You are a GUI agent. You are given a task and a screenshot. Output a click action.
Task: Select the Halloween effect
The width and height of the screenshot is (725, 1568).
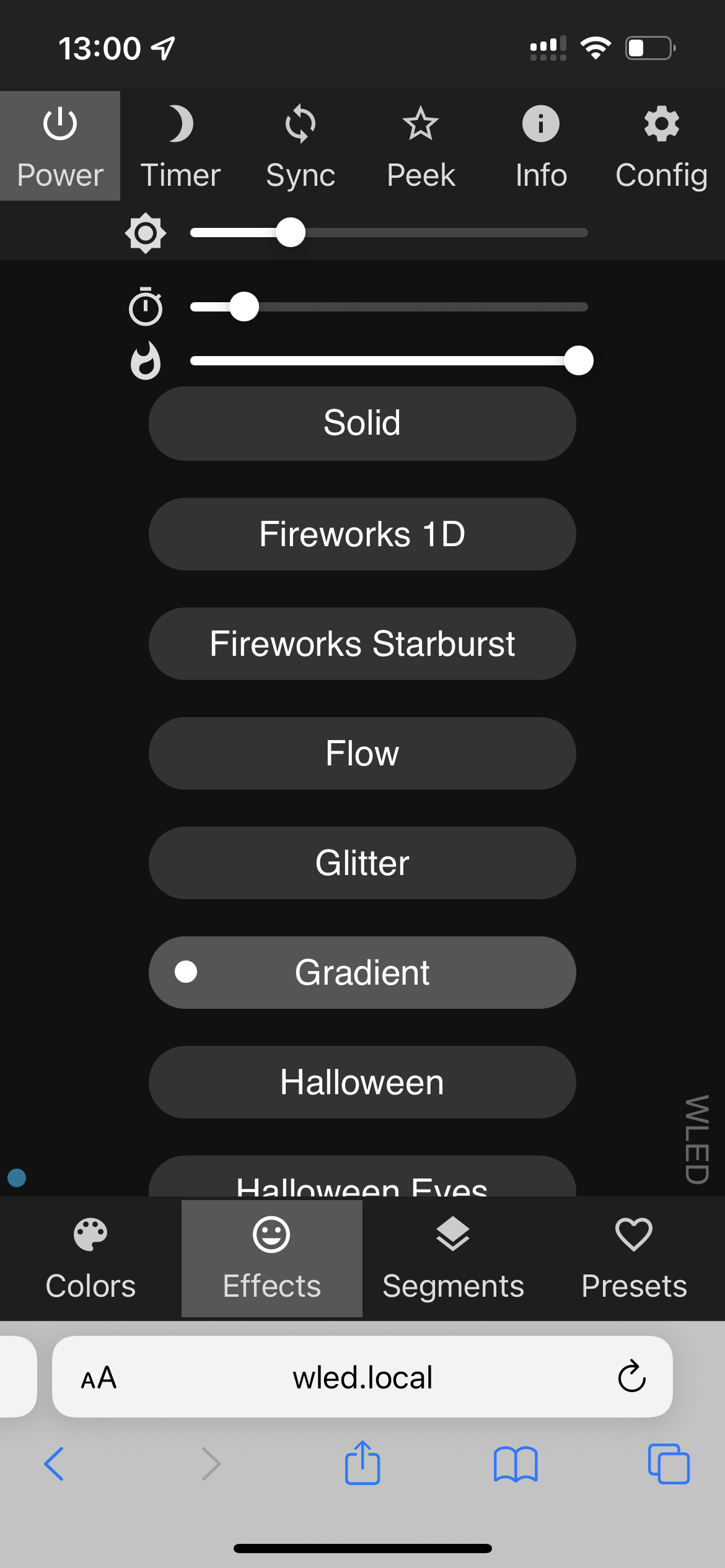pyautogui.click(x=362, y=1082)
